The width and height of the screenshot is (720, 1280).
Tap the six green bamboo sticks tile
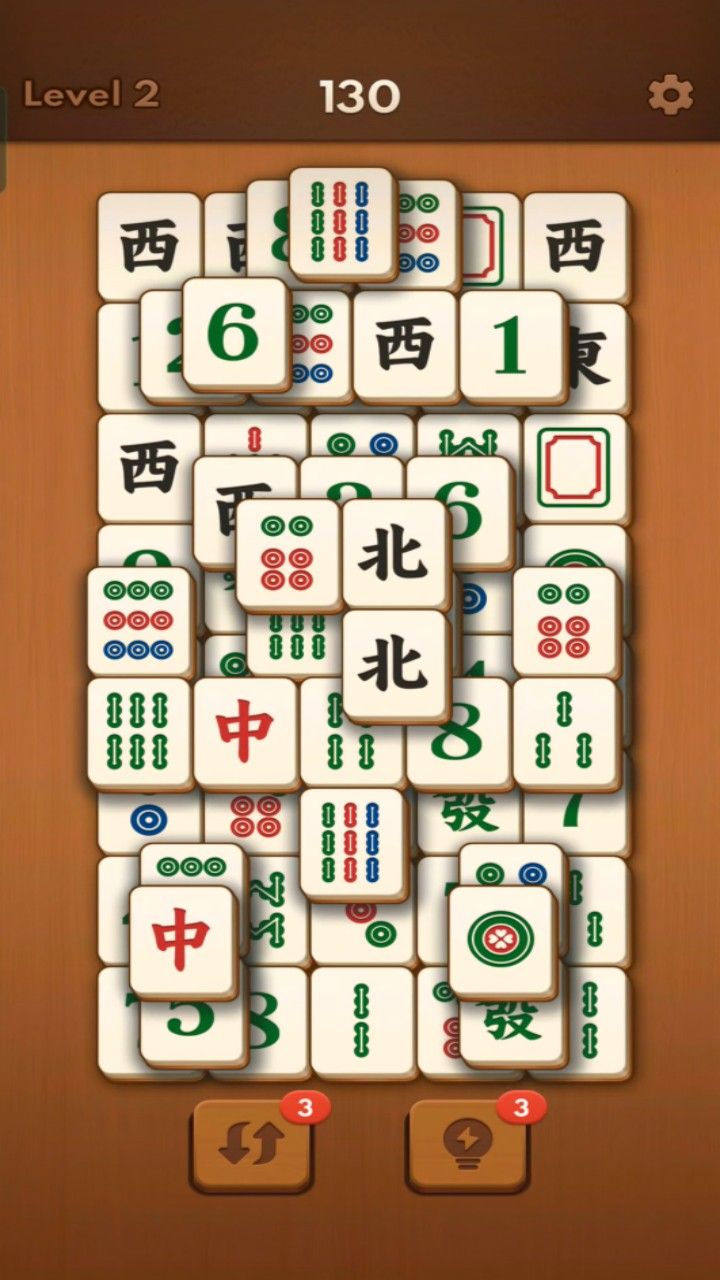tap(138, 732)
